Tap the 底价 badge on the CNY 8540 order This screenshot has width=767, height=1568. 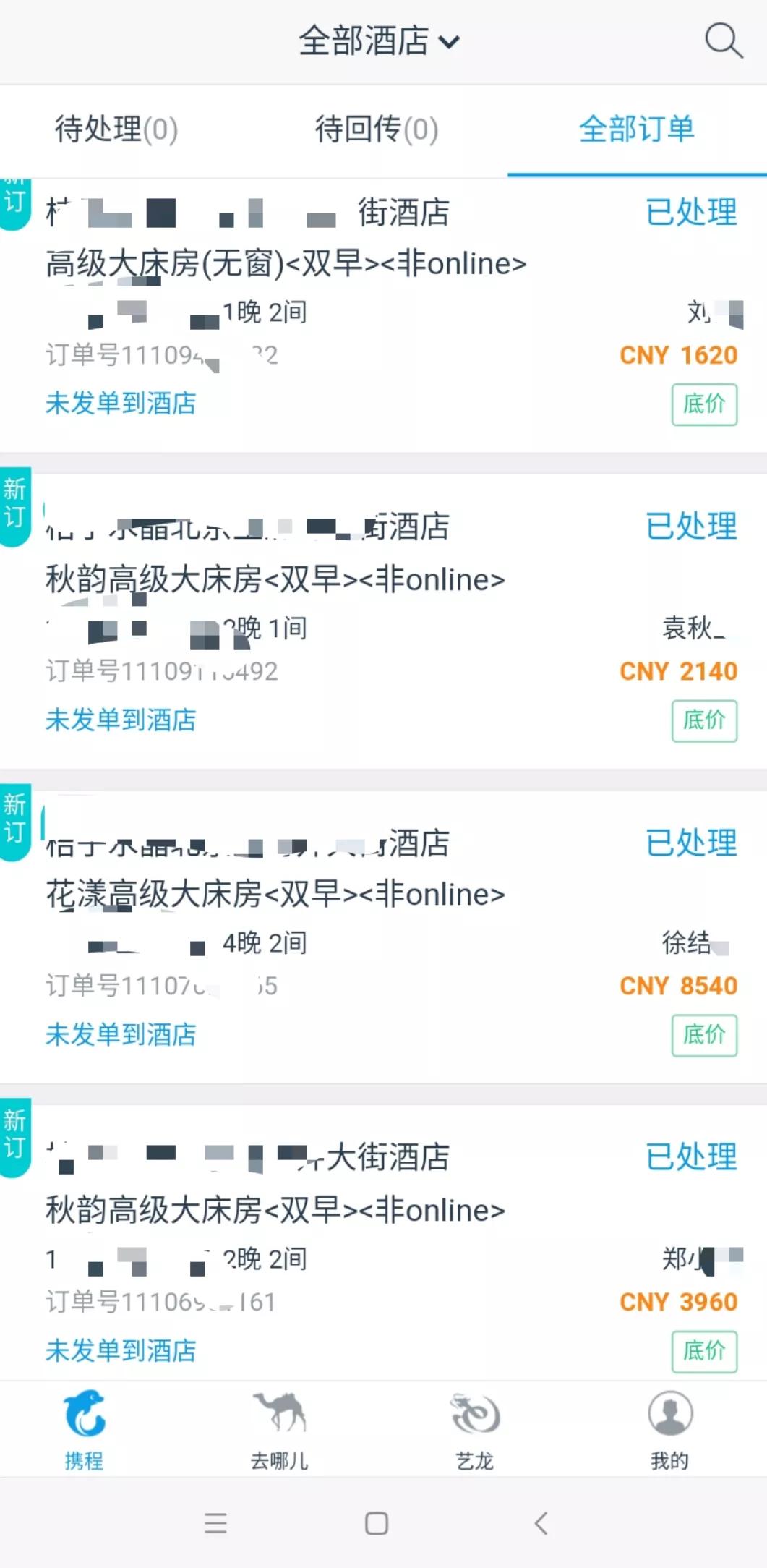pos(705,1035)
